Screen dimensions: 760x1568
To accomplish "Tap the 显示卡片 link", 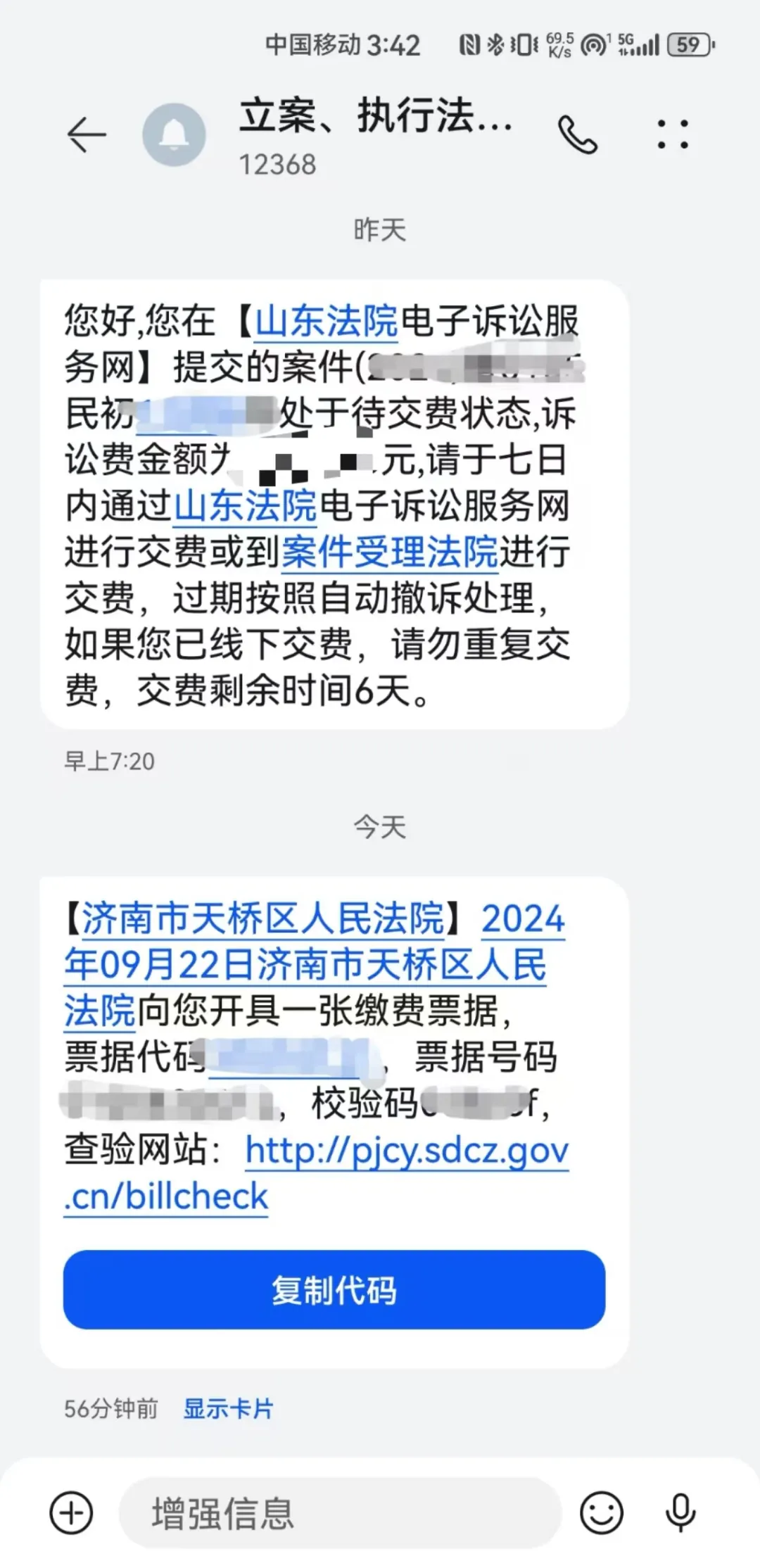I will coord(228,1409).
